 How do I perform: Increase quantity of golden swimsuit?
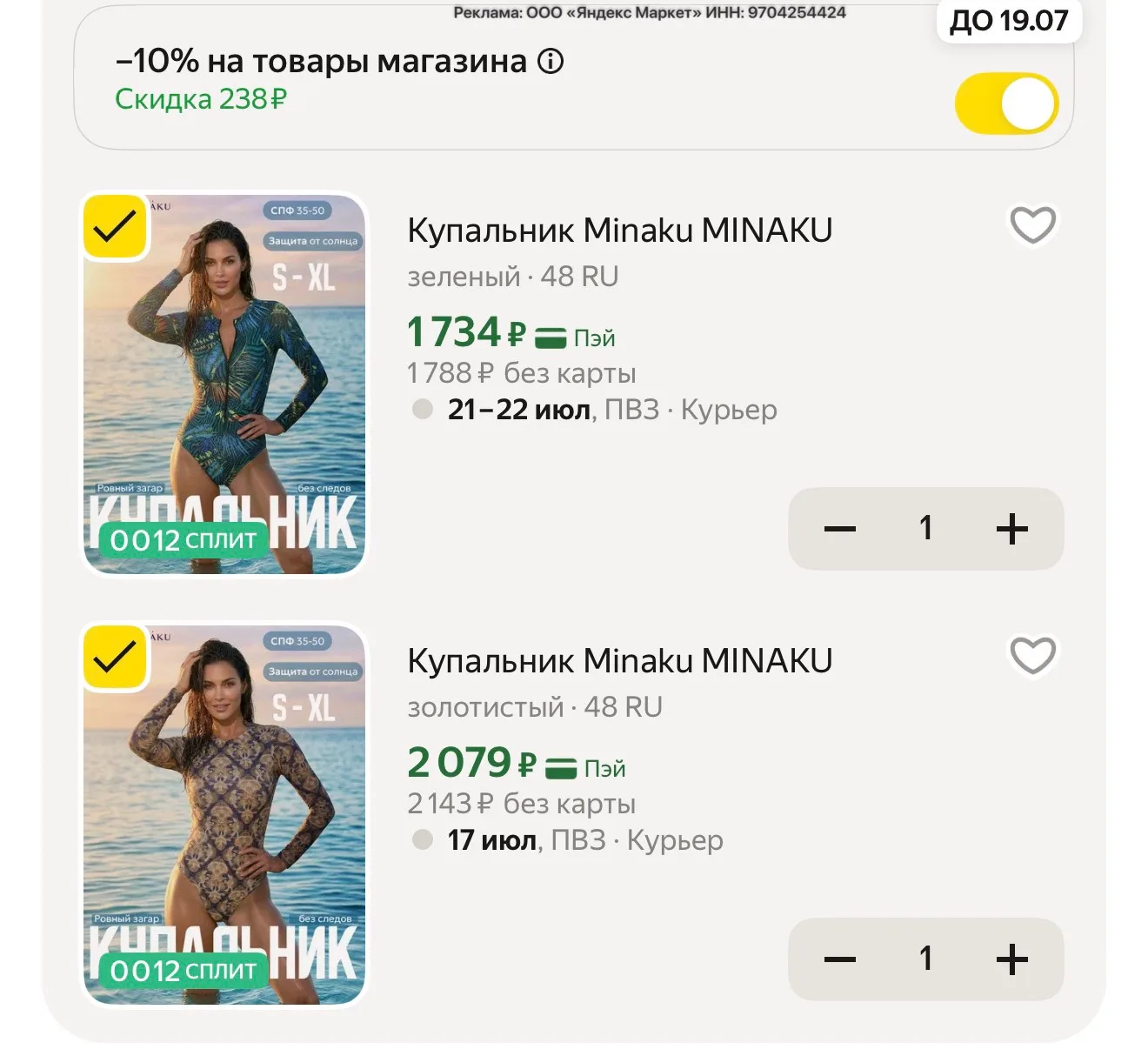pos(1011,959)
